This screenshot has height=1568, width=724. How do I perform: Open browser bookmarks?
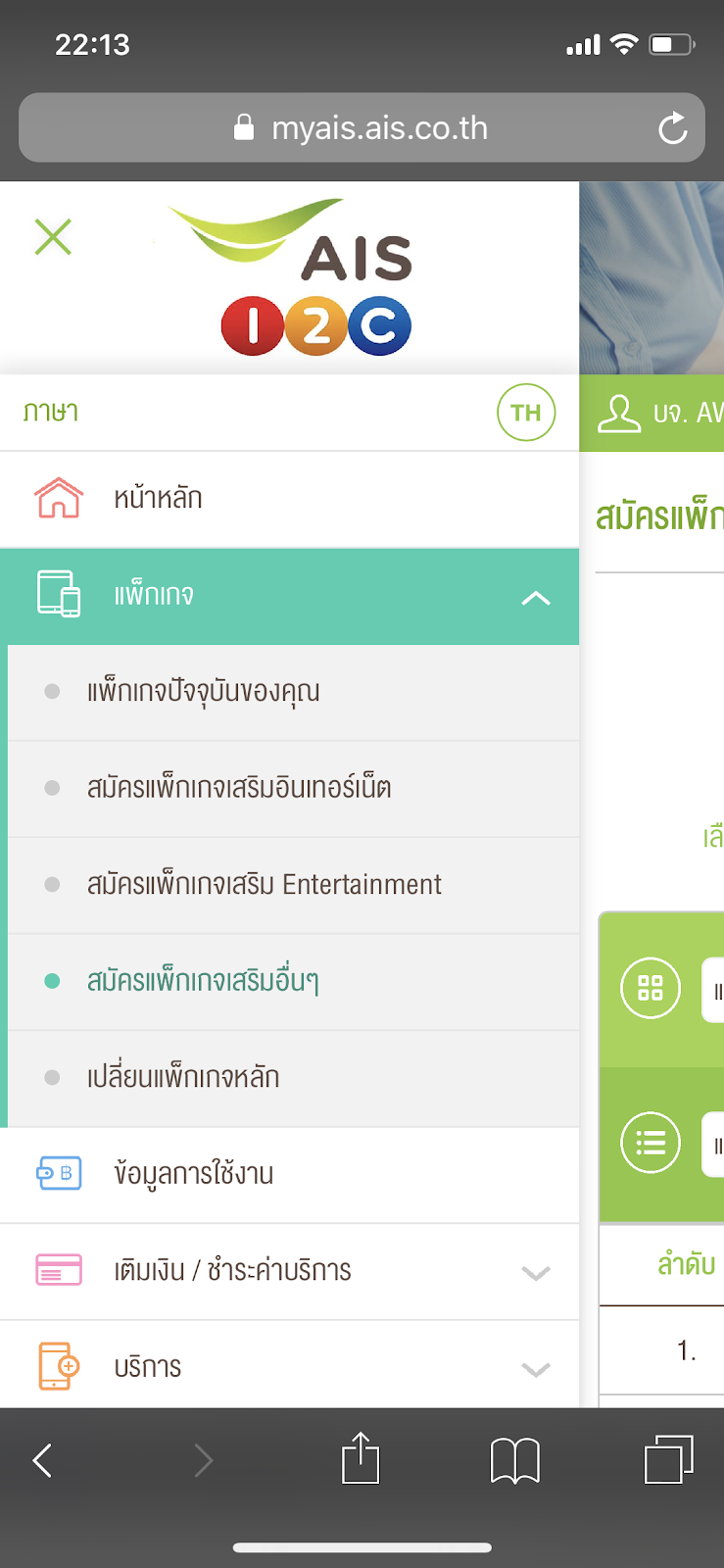coord(514,1460)
